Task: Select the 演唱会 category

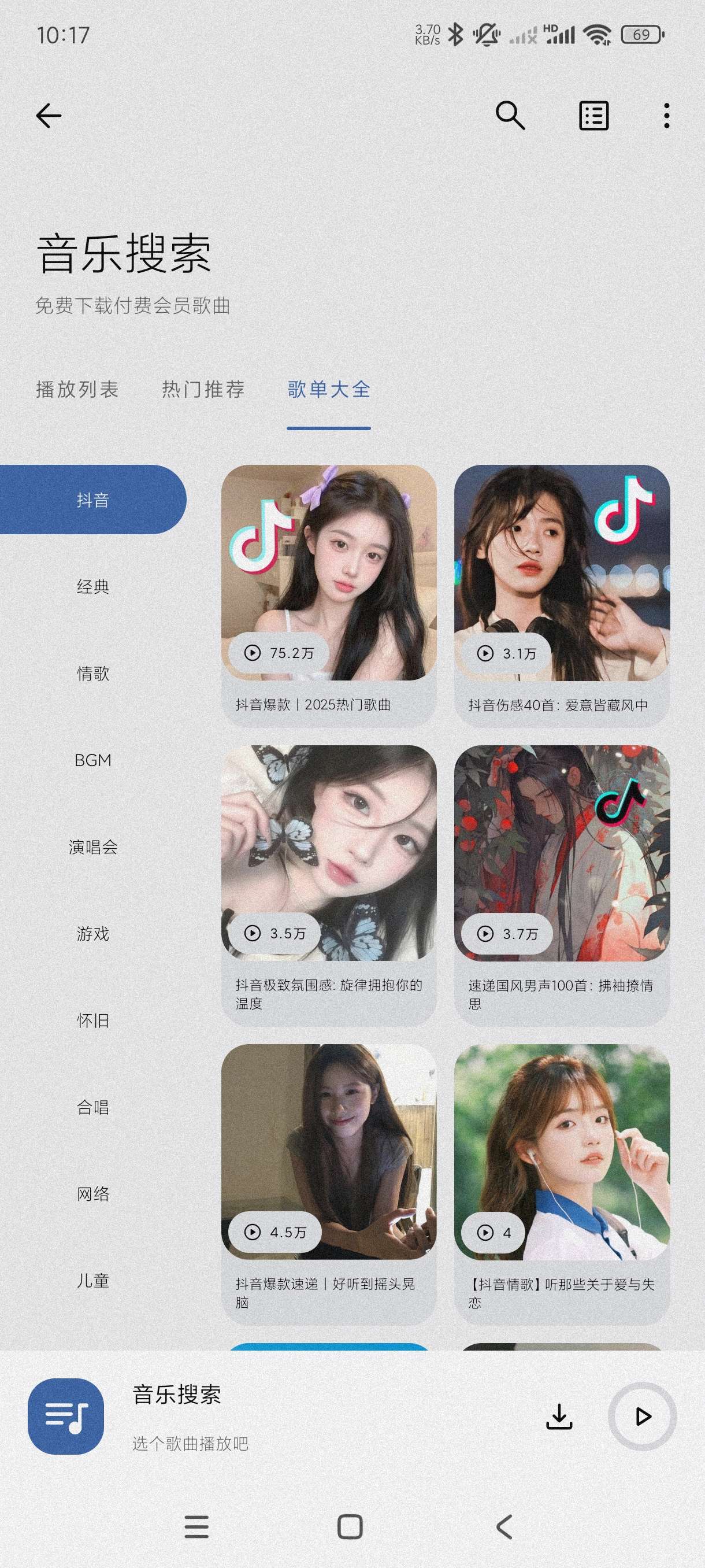Action: (x=93, y=846)
